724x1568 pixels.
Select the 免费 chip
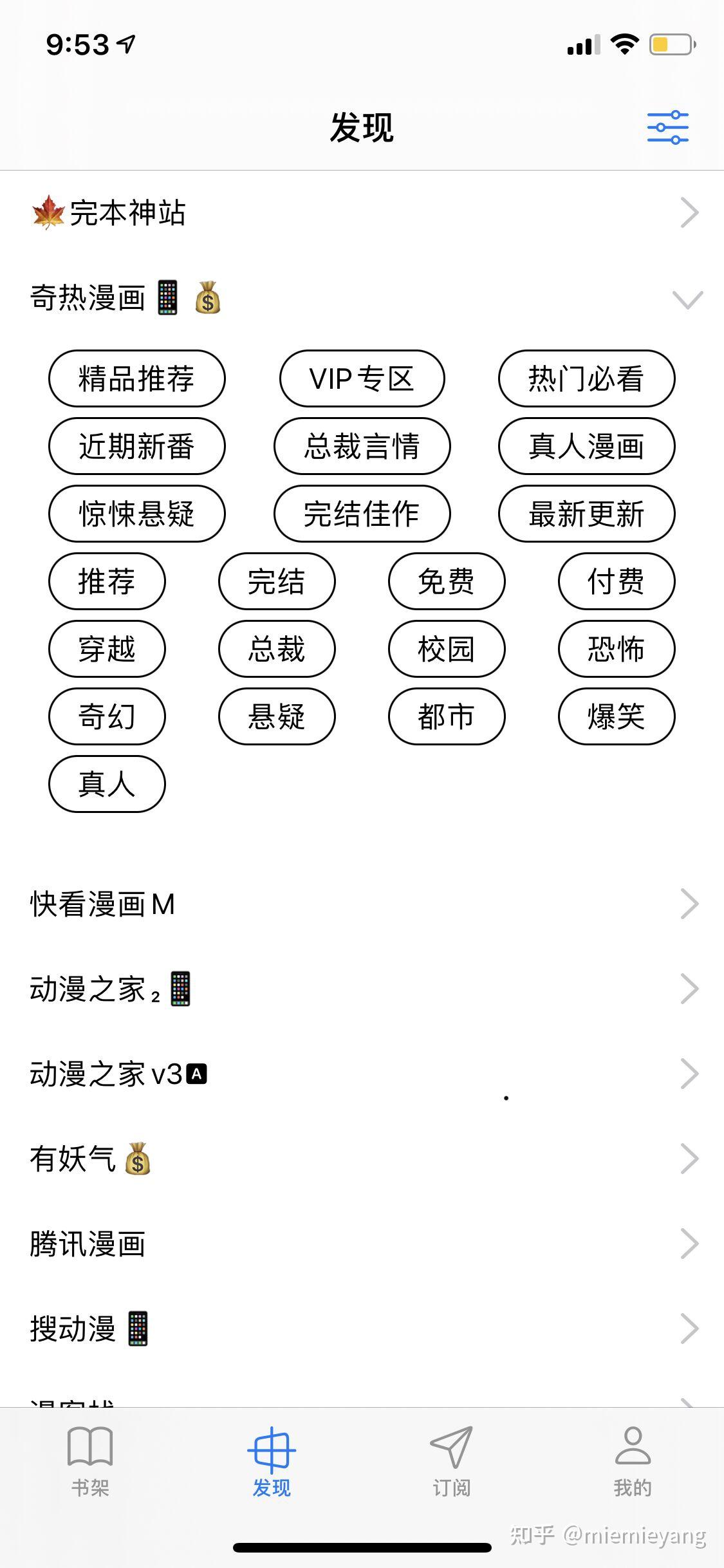click(446, 581)
